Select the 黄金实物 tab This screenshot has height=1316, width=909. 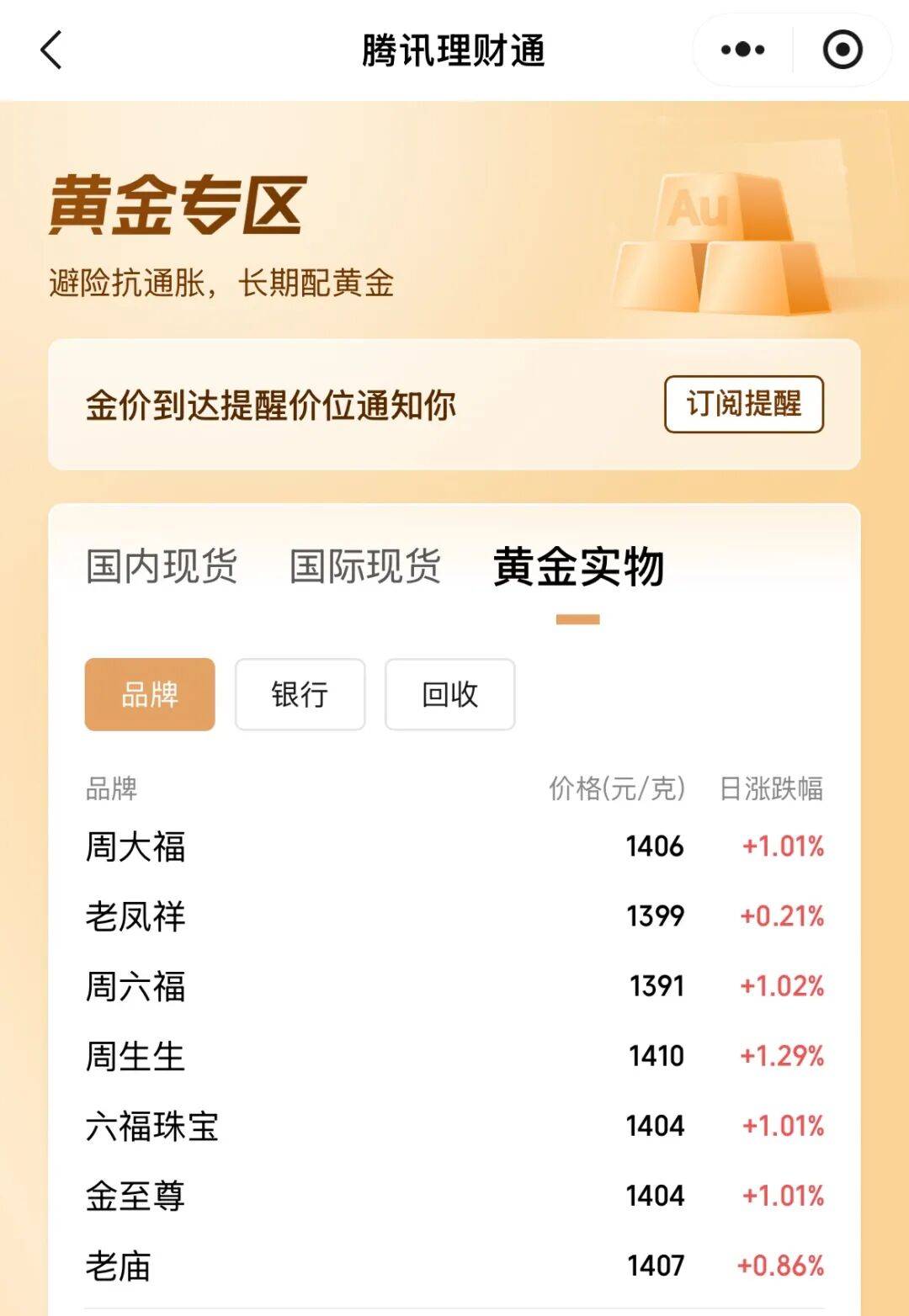click(x=578, y=566)
